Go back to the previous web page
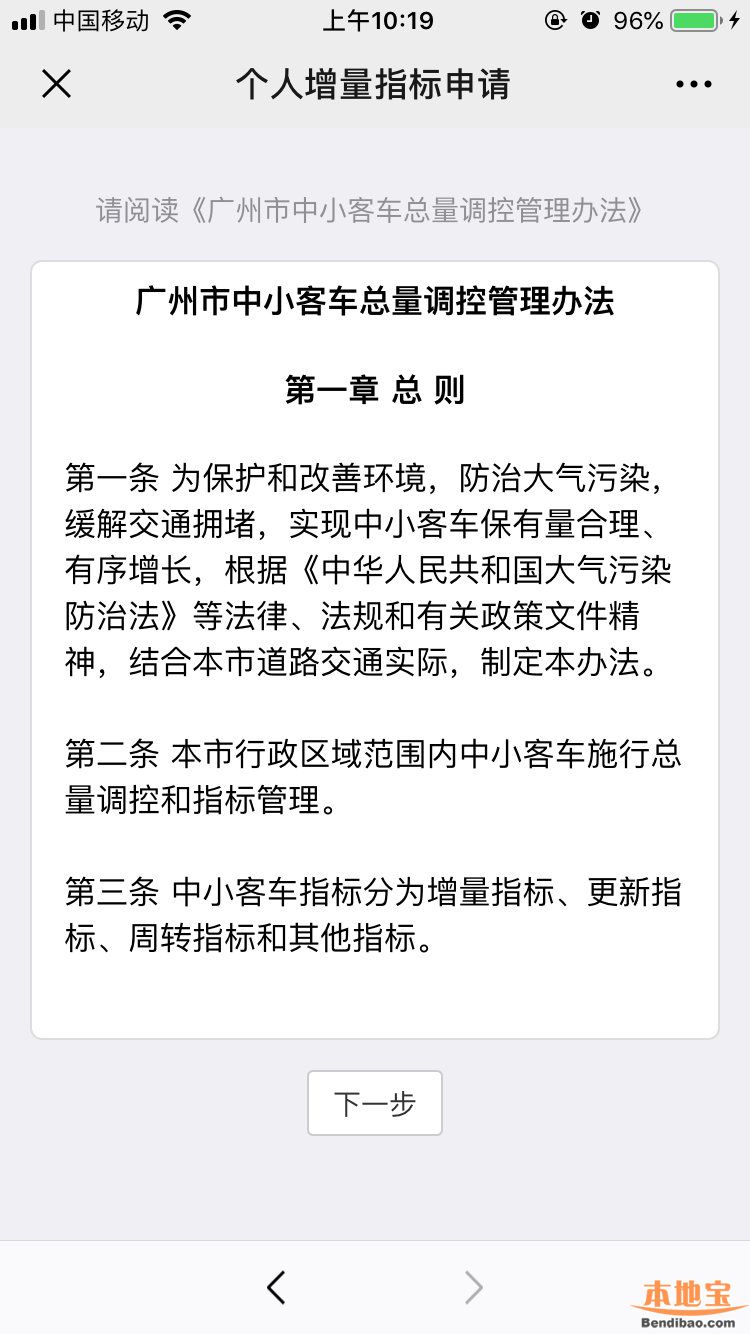The image size is (750, 1334). 277,1287
